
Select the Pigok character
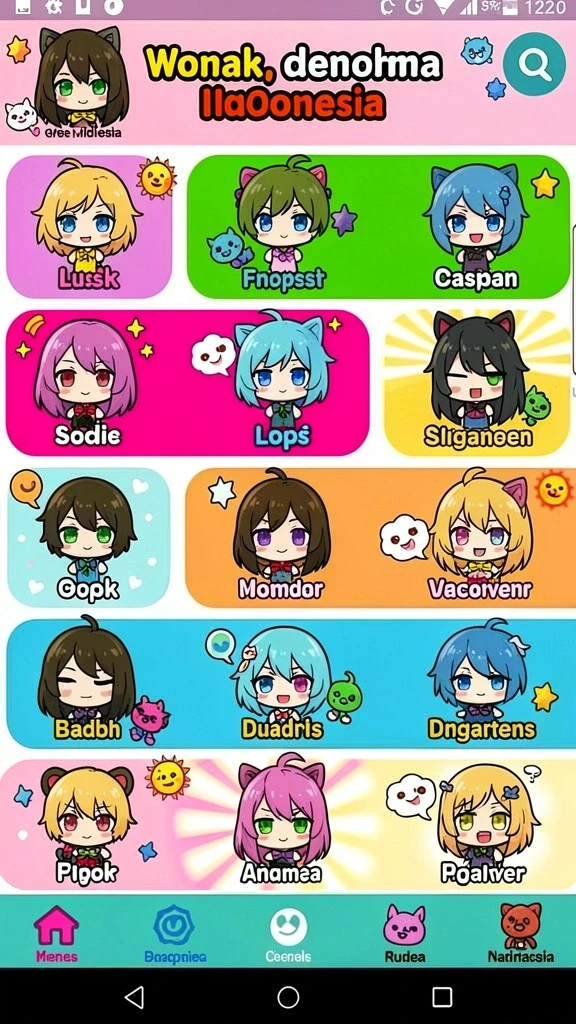coord(87,827)
